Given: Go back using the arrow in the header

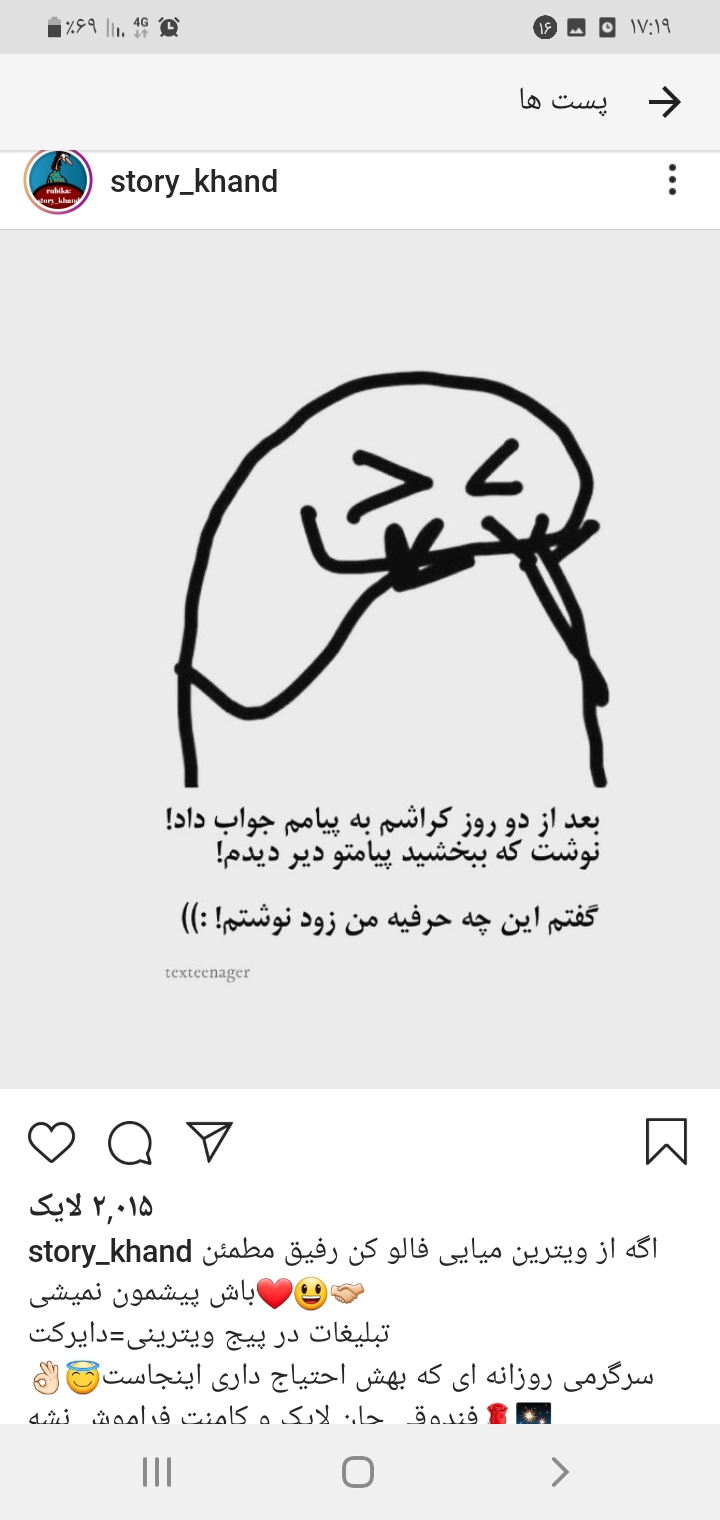Looking at the screenshot, I should (664, 102).
